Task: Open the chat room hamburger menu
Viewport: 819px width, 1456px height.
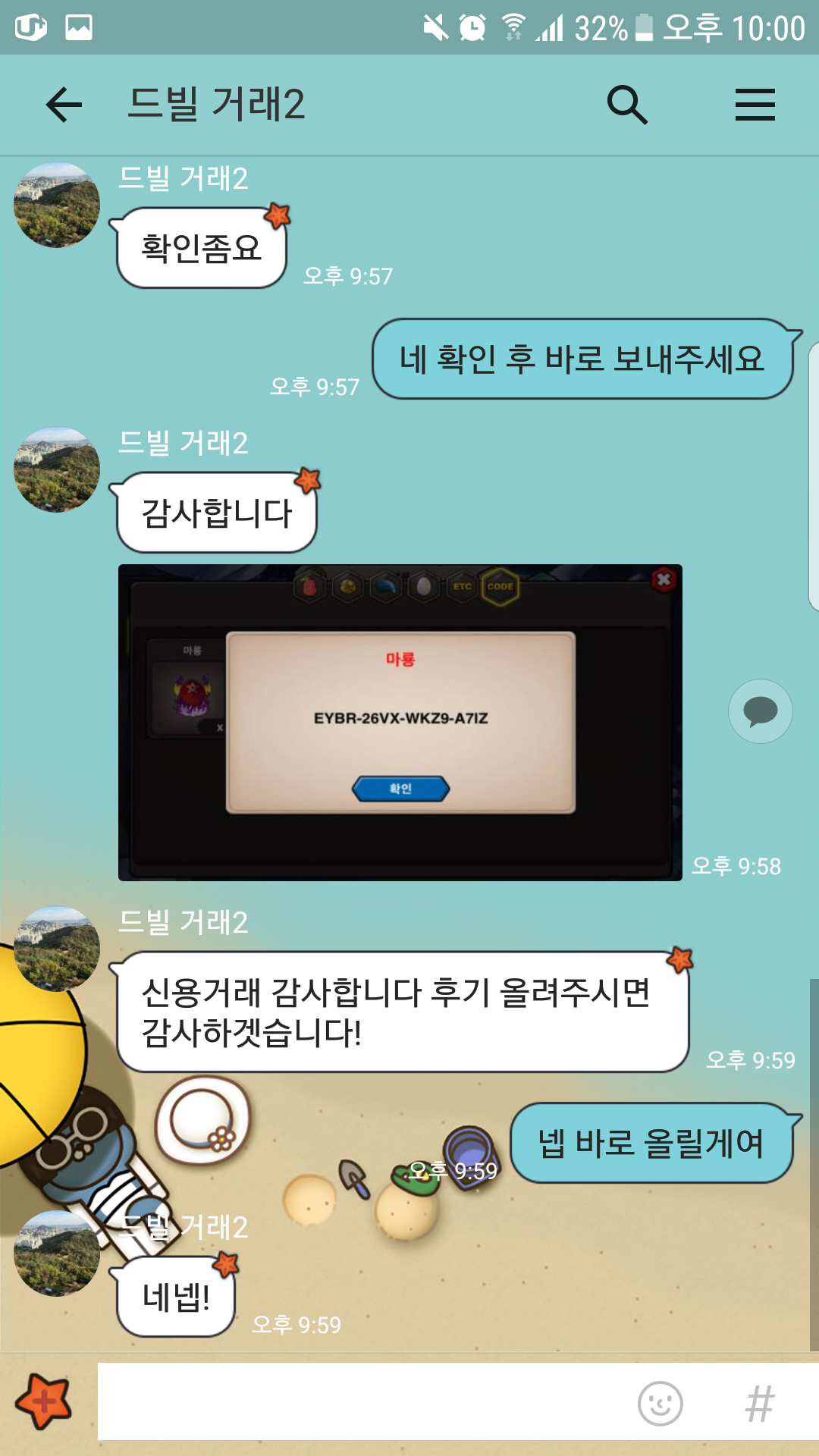Action: tap(755, 105)
